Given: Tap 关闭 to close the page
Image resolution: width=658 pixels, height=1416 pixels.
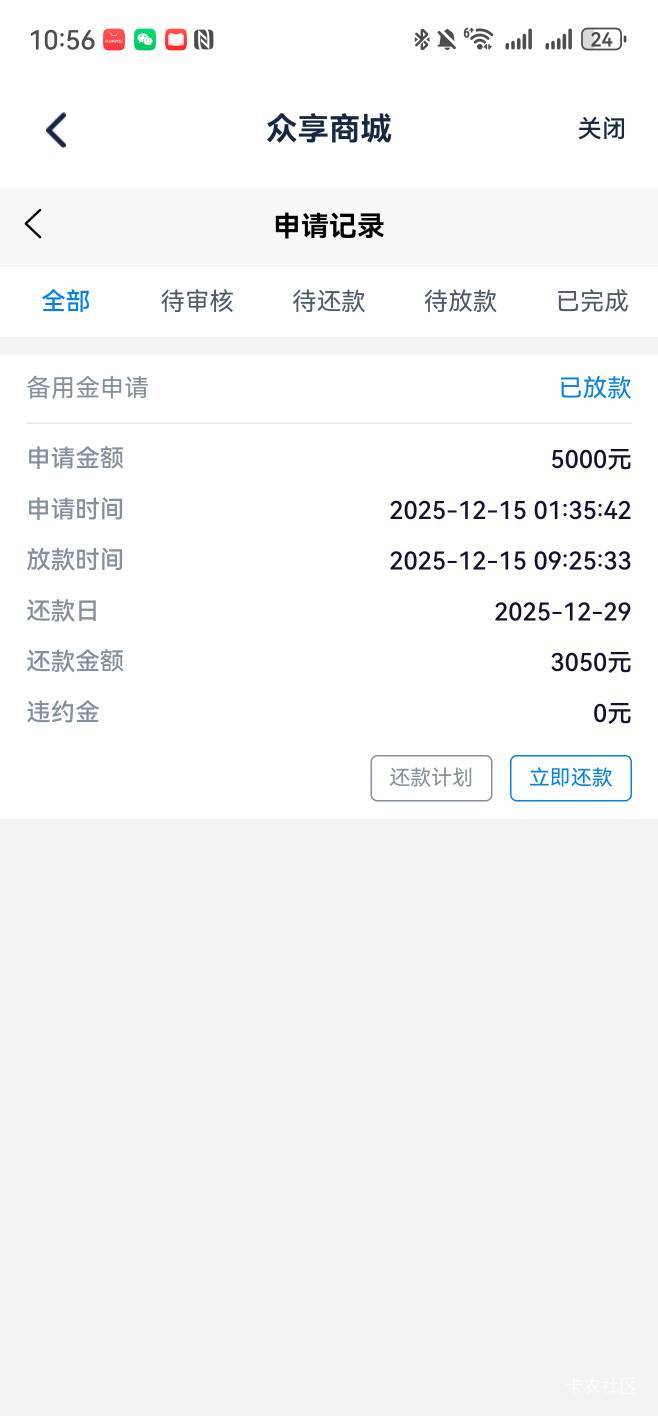Looking at the screenshot, I should (601, 129).
